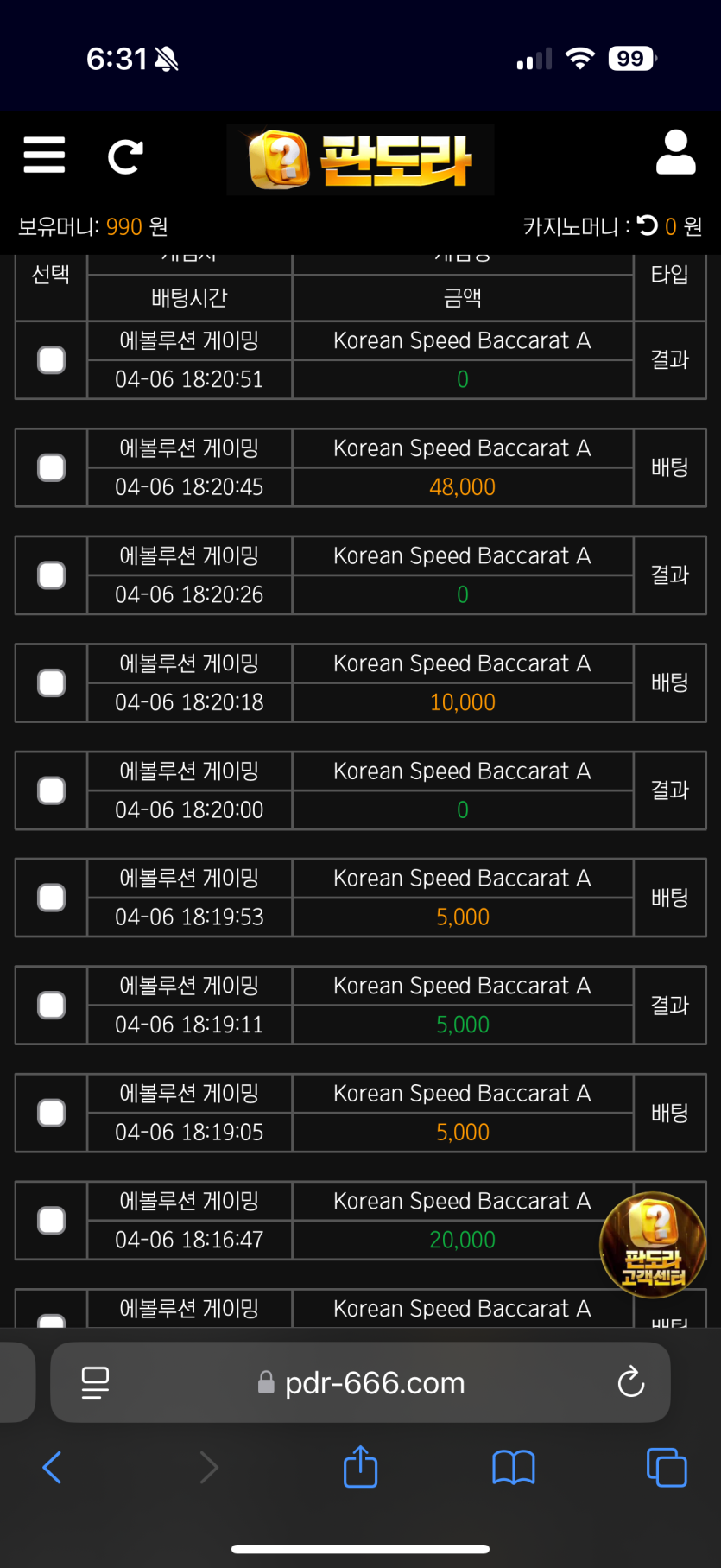This screenshot has height=1568, width=721.
Task: Tick the checkbox for 18:20:26 entry
Action: tap(52, 575)
